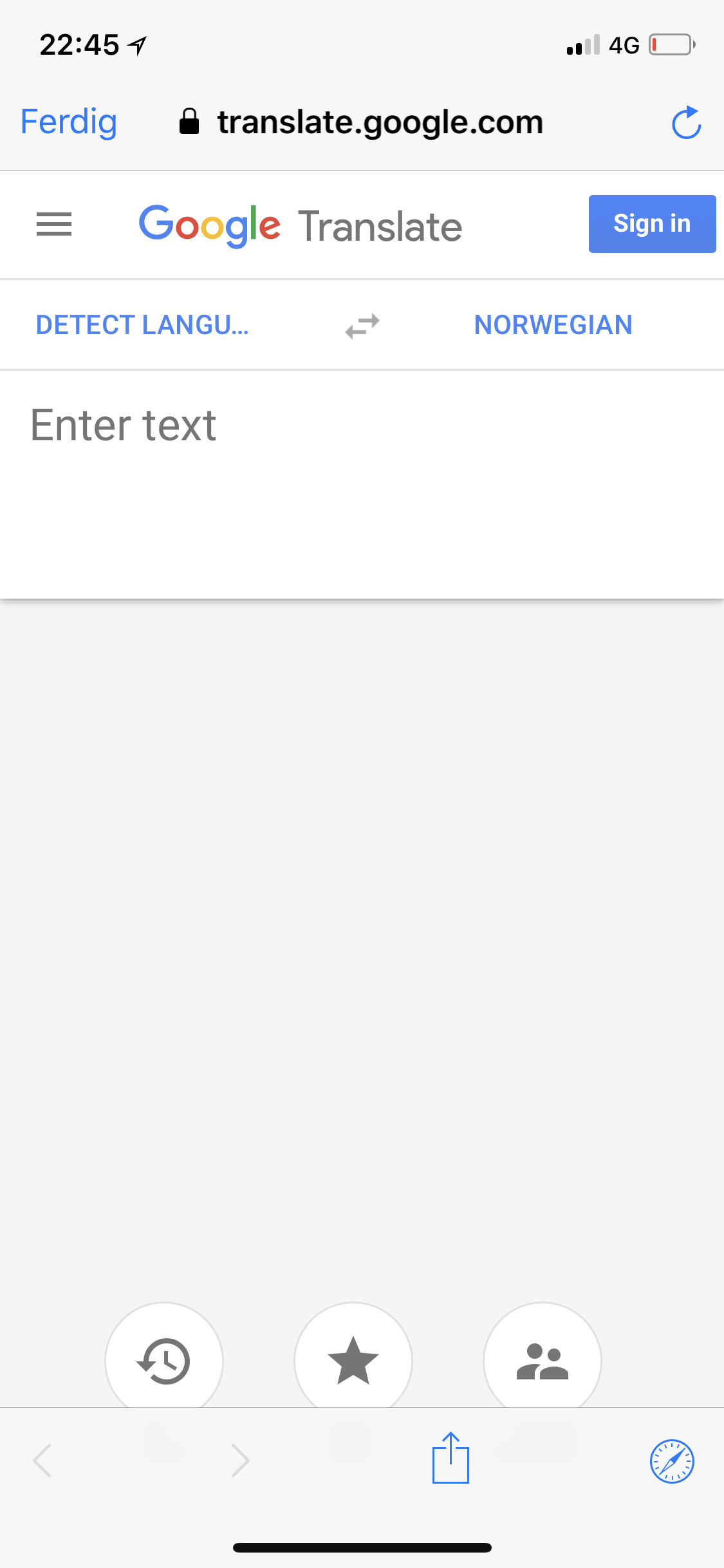724x1568 pixels.
Task: Open the hamburger menu
Action: pos(54,224)
